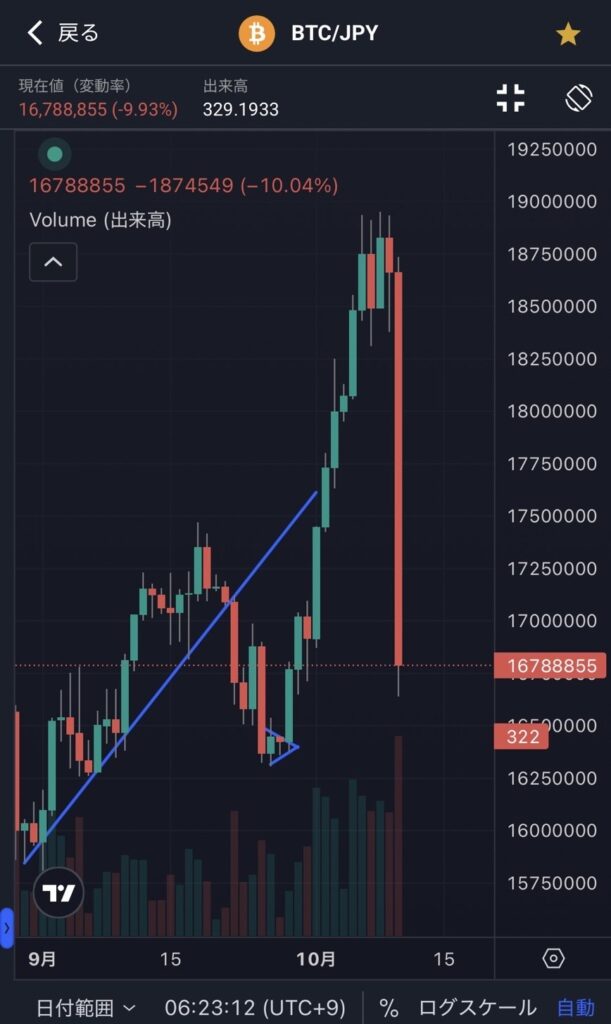The width and height of the screenshot is (611, 1024).
Task: Go back with the 戻る button
Action: point(62,33)
